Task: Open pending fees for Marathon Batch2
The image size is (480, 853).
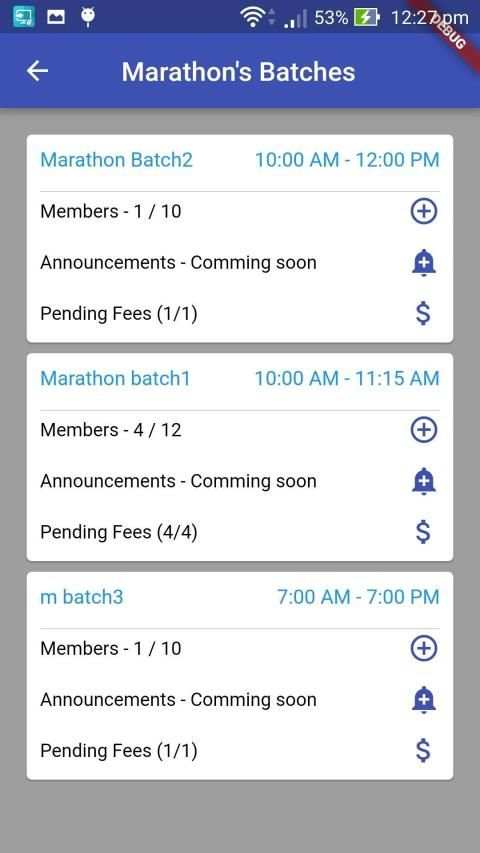Action: [423, 313]
